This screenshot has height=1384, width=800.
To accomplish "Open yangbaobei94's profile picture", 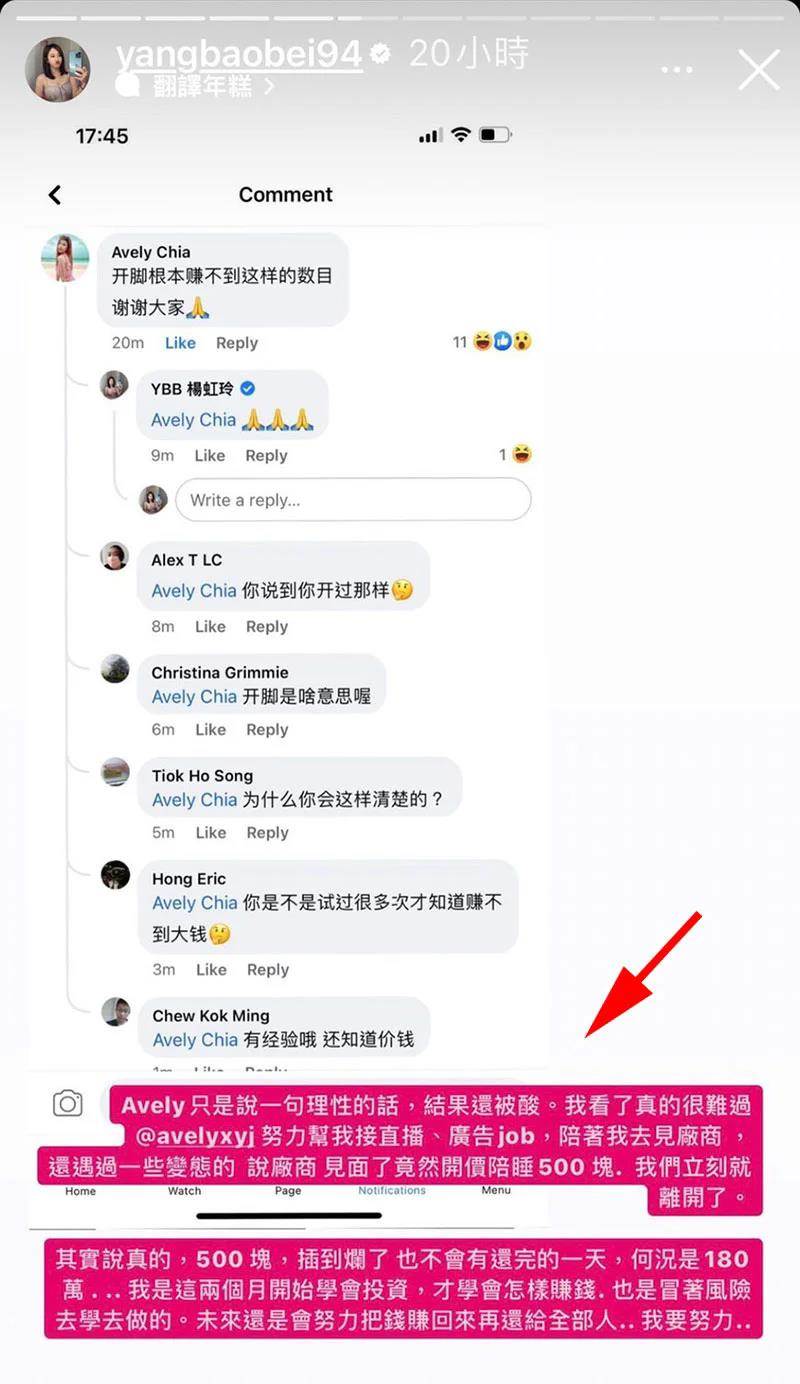I will (x=57, y=69).
